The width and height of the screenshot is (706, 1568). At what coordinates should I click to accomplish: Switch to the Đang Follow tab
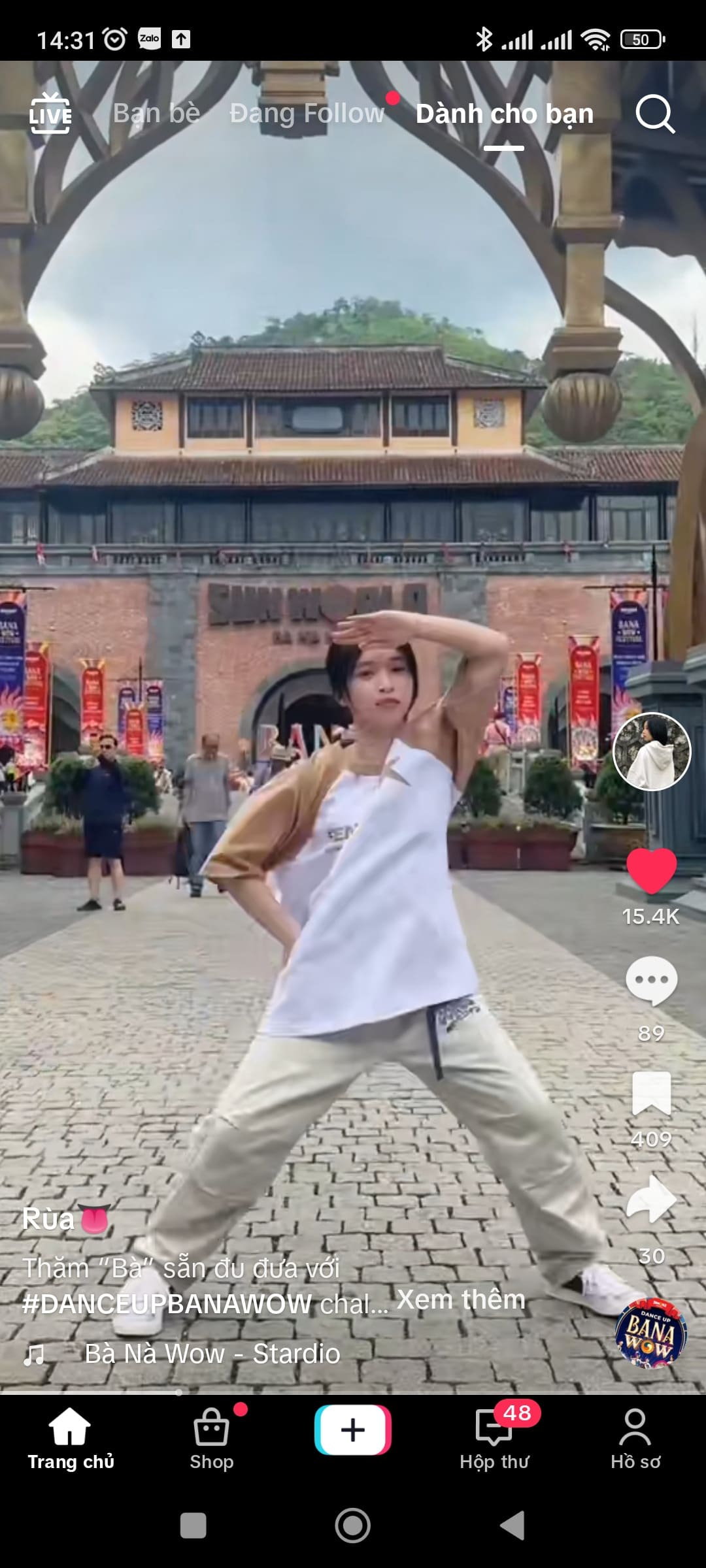[x=307, y=114]
